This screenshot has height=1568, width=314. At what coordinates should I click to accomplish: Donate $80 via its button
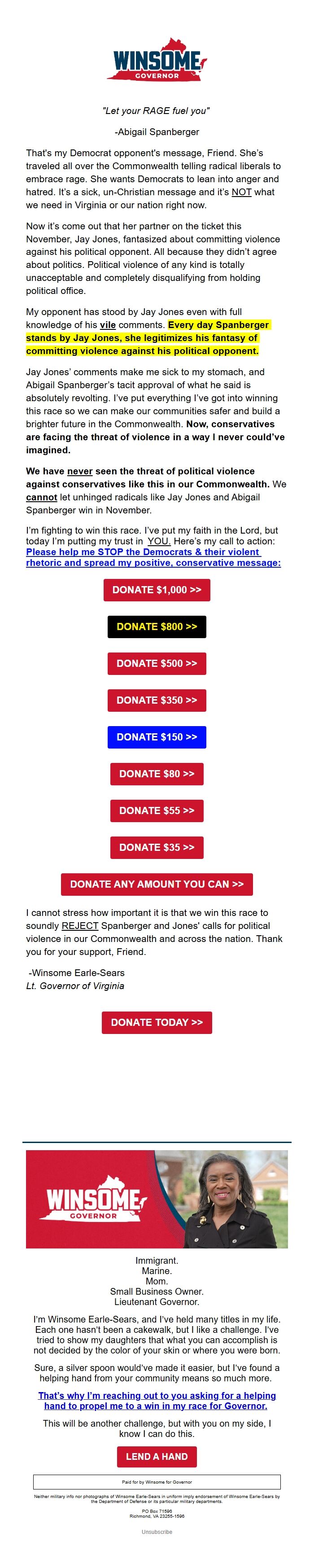157,774
